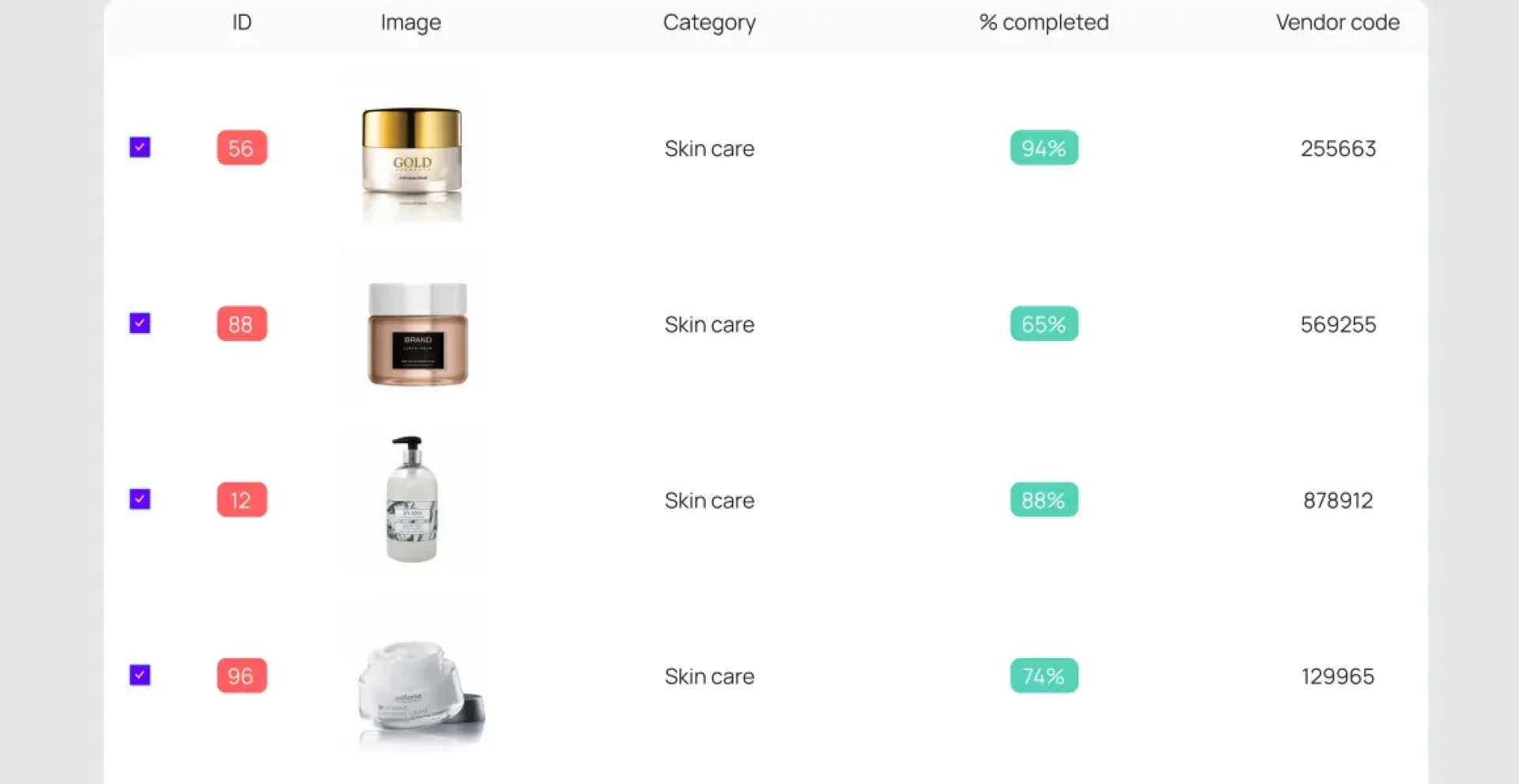Deselect the checkbox for product ID 12
This screenshot has height=784, width=1519.
(x=140, y=499)
